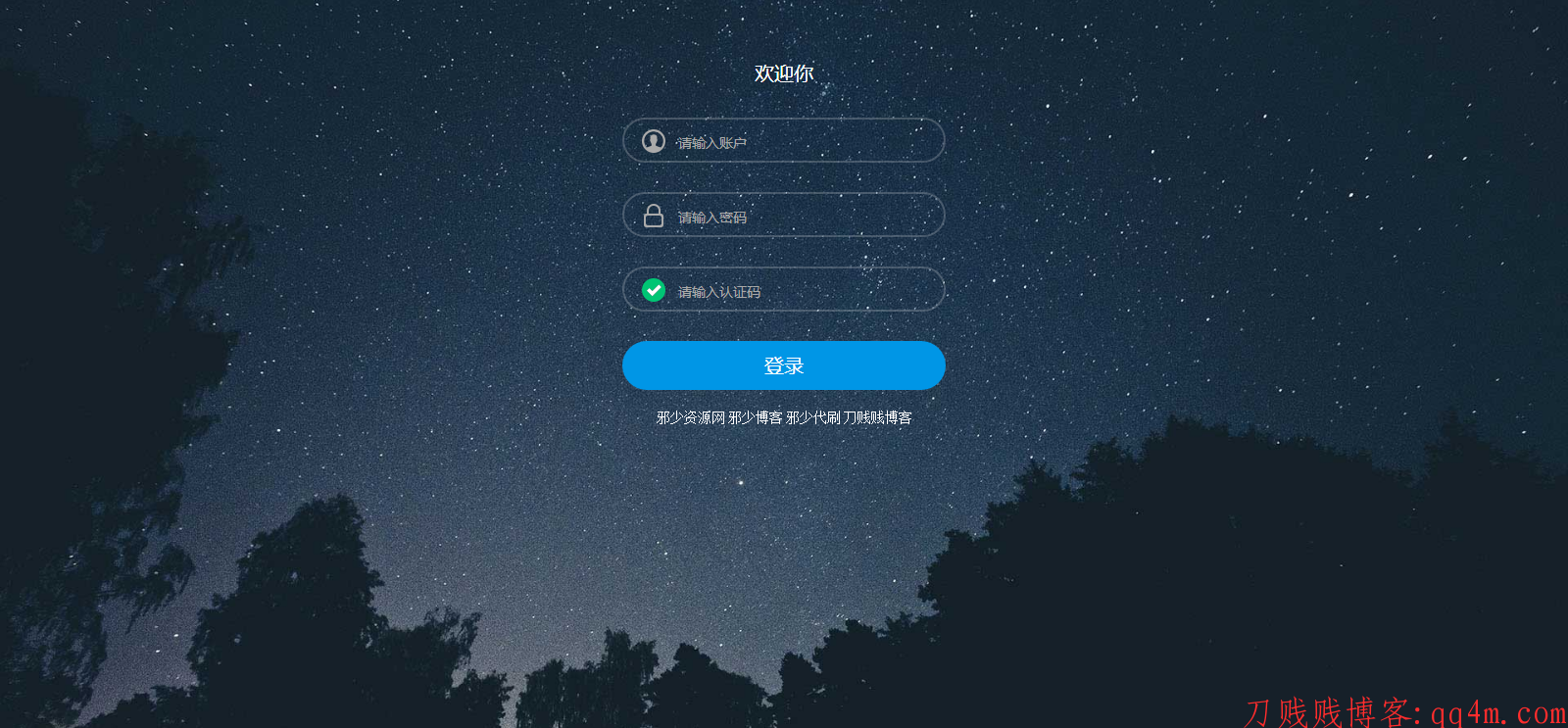Open the 刀贱贱博客 link

pos(877,417)
